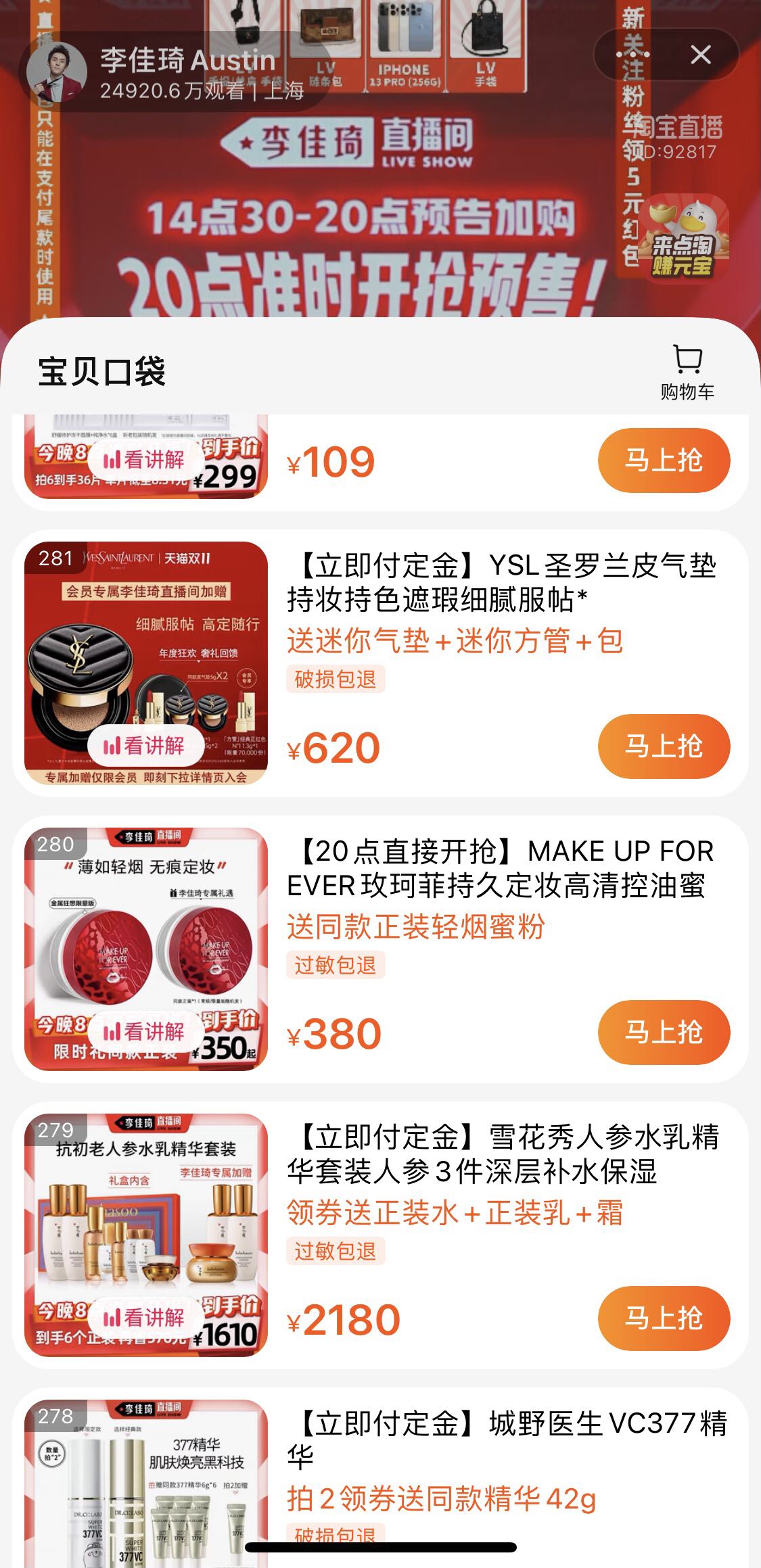
Task: Tap 马上抢 for the ¥109 item
Action: coord(664,460)
